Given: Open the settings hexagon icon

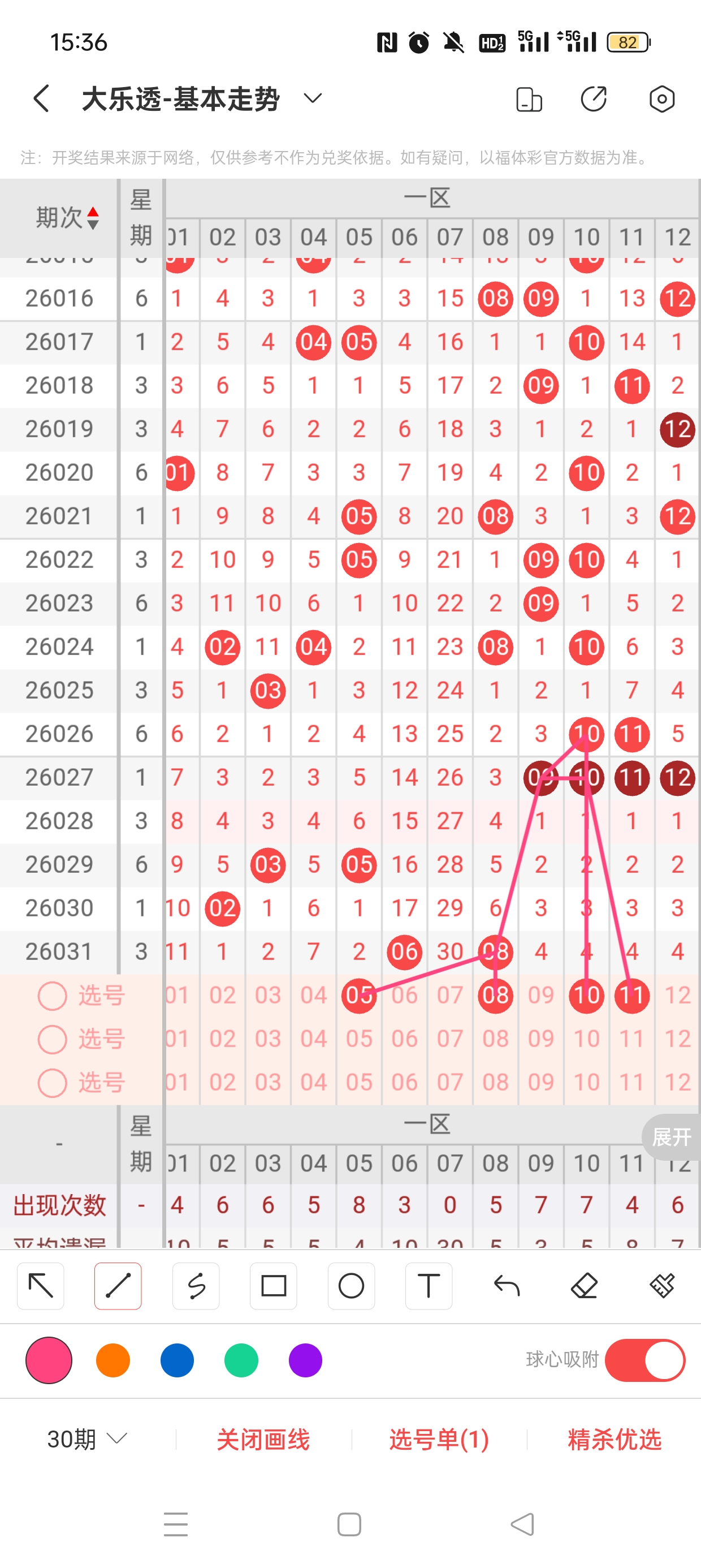Looking at the screenshot, I should pos(661,98).
